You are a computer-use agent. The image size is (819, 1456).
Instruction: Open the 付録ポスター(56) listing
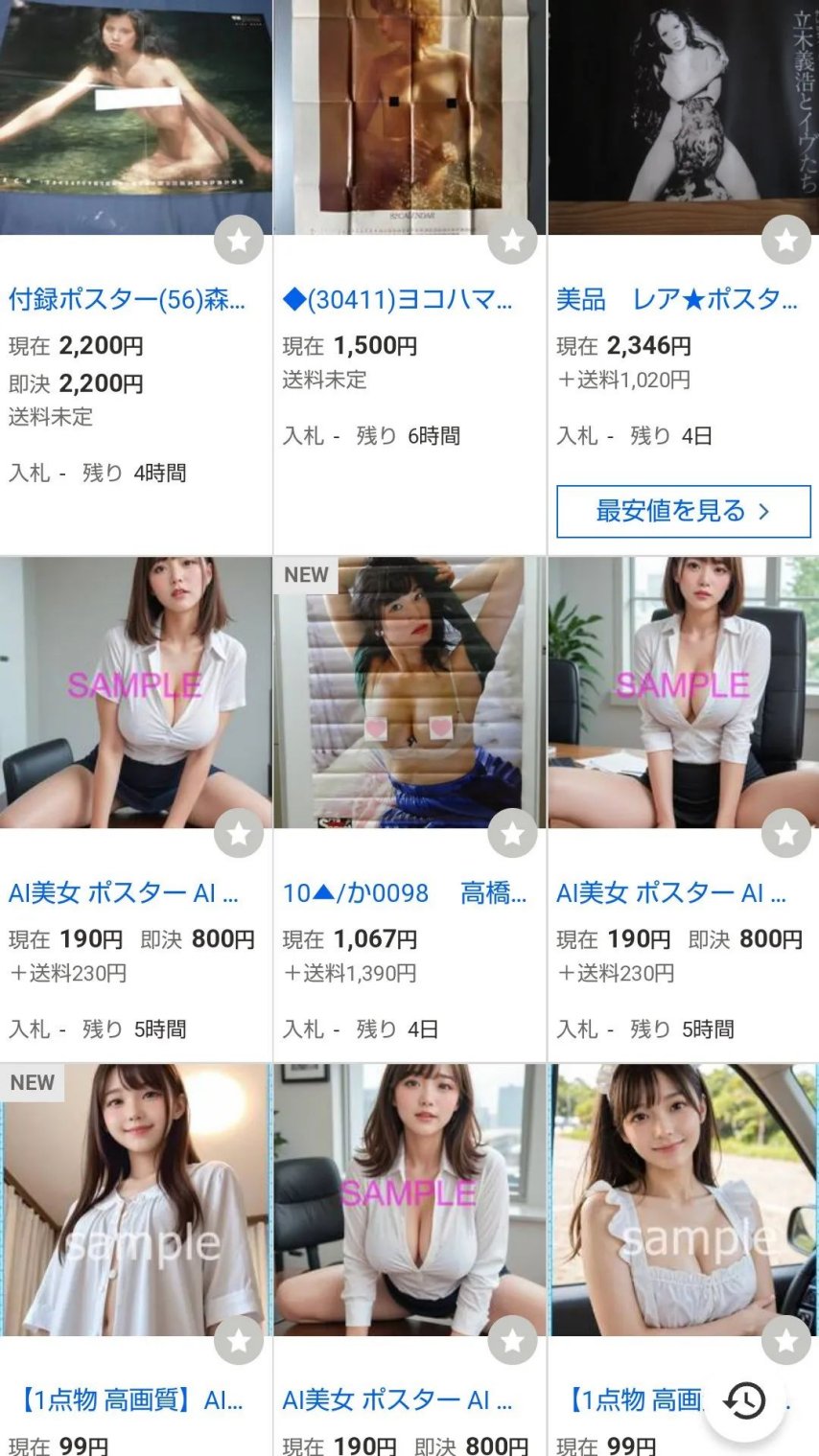(x=134, y=115)
